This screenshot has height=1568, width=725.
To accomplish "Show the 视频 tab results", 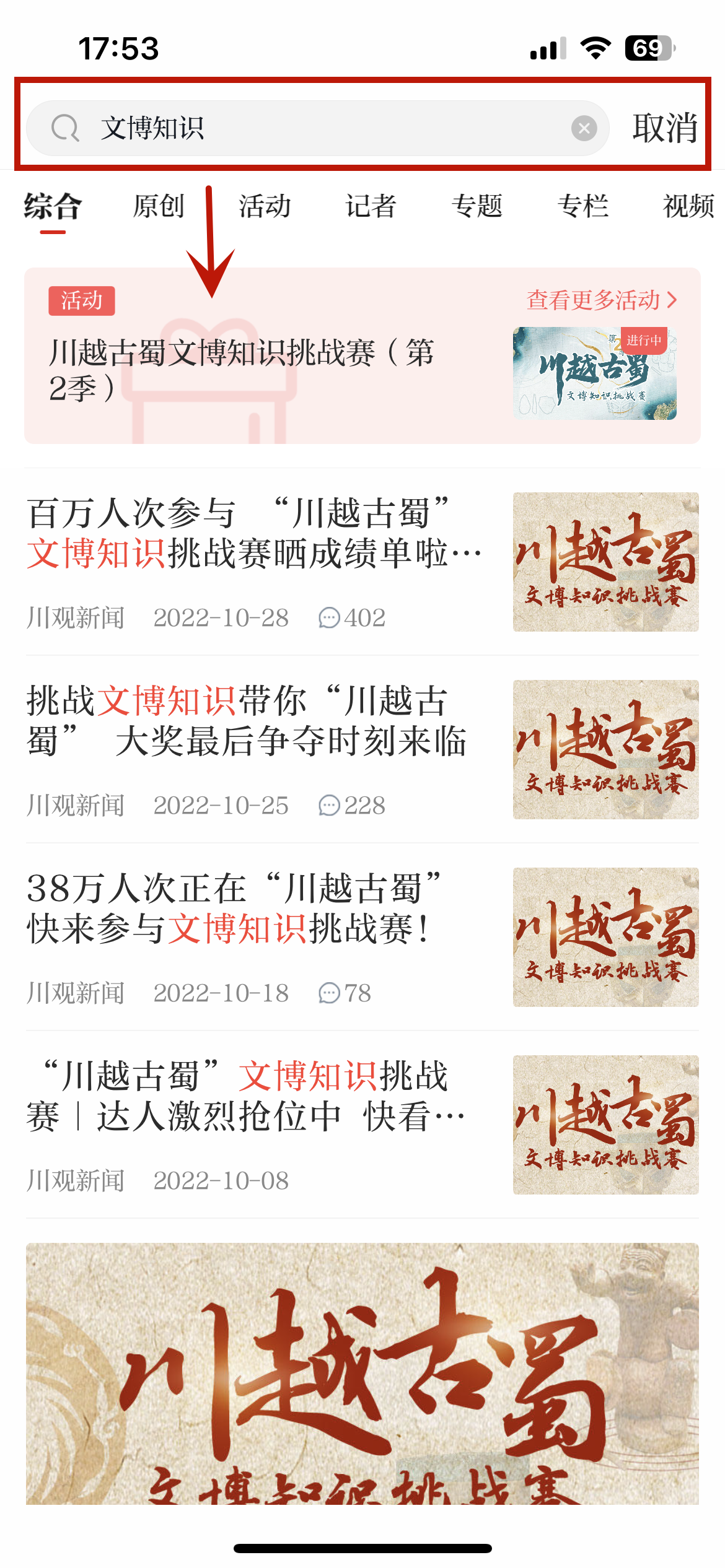I will [688, 206].
